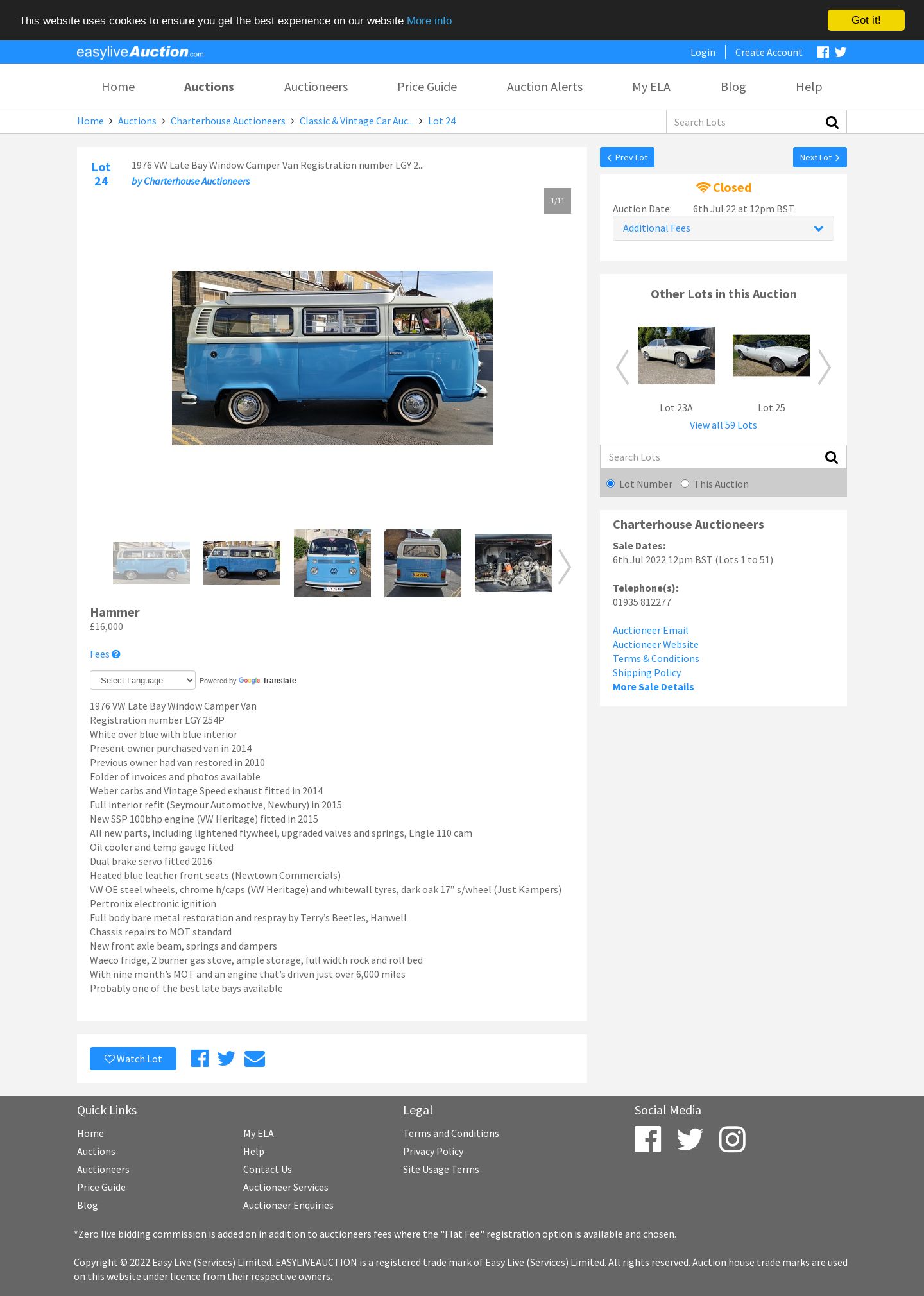Select the This Auction radio button
Viewport: 924px width, 1296px height.
(685, 484)
